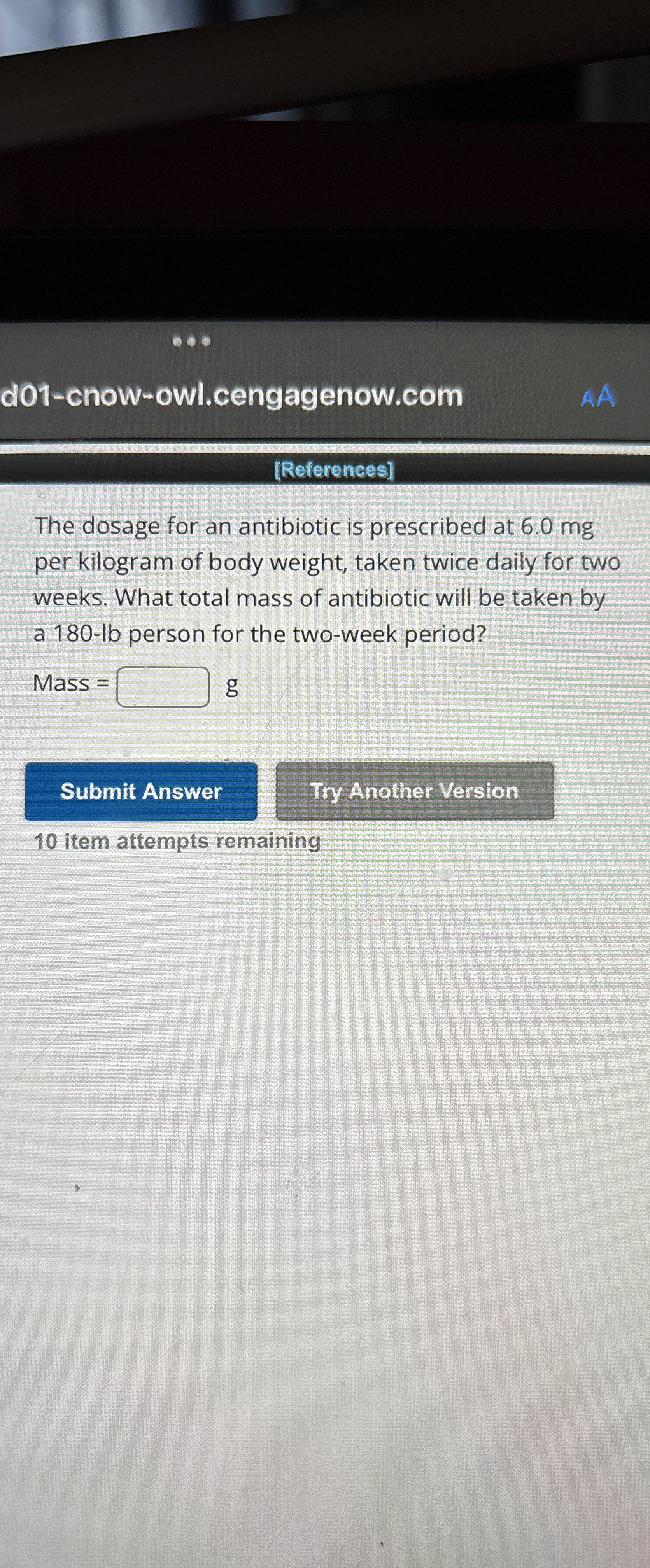Try Another Version of the question

414,791
